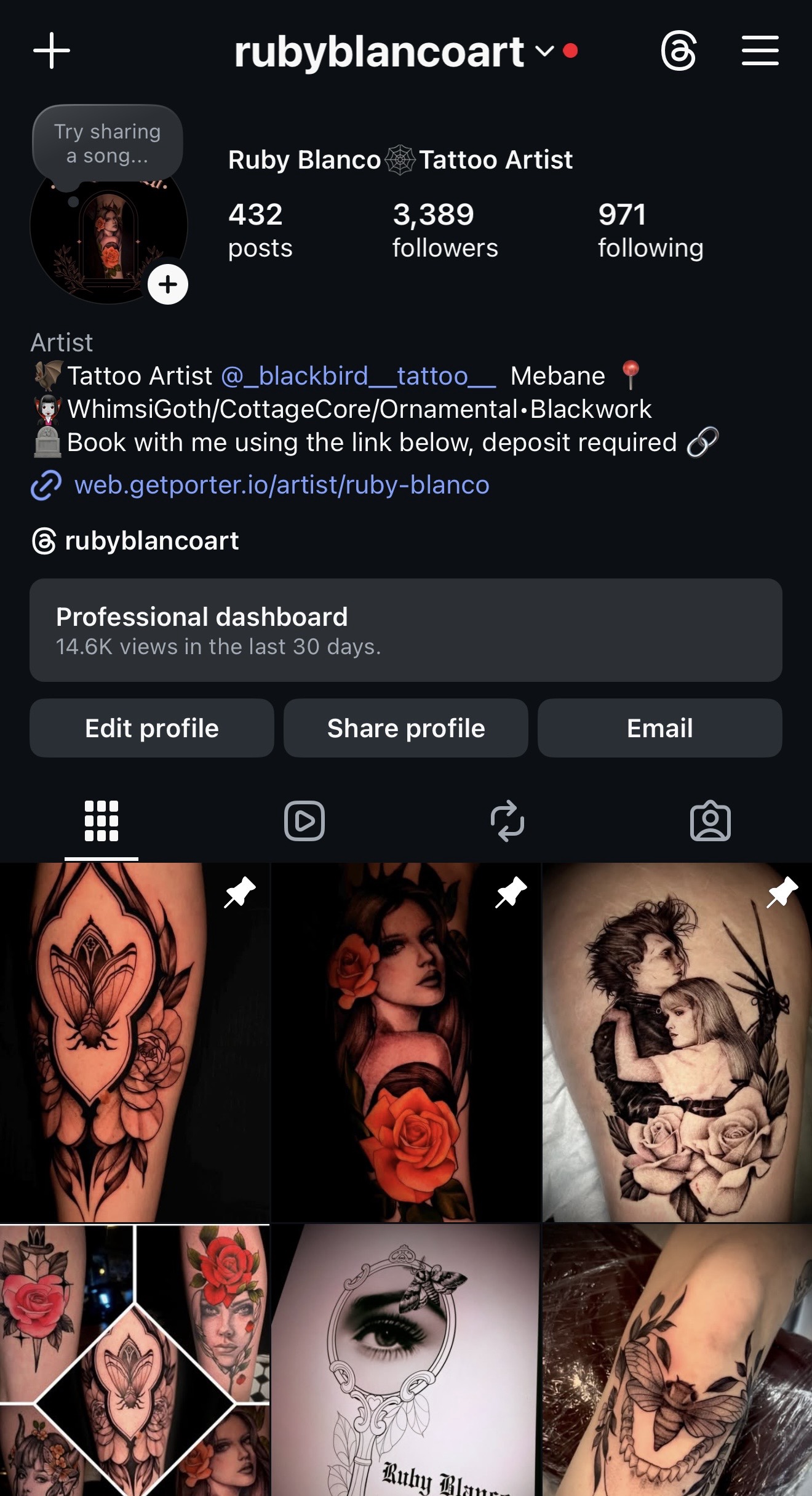Screen dimensions: 812x1496
Task: Open the pinned moth tattoo post
Action: (134, 1041)
